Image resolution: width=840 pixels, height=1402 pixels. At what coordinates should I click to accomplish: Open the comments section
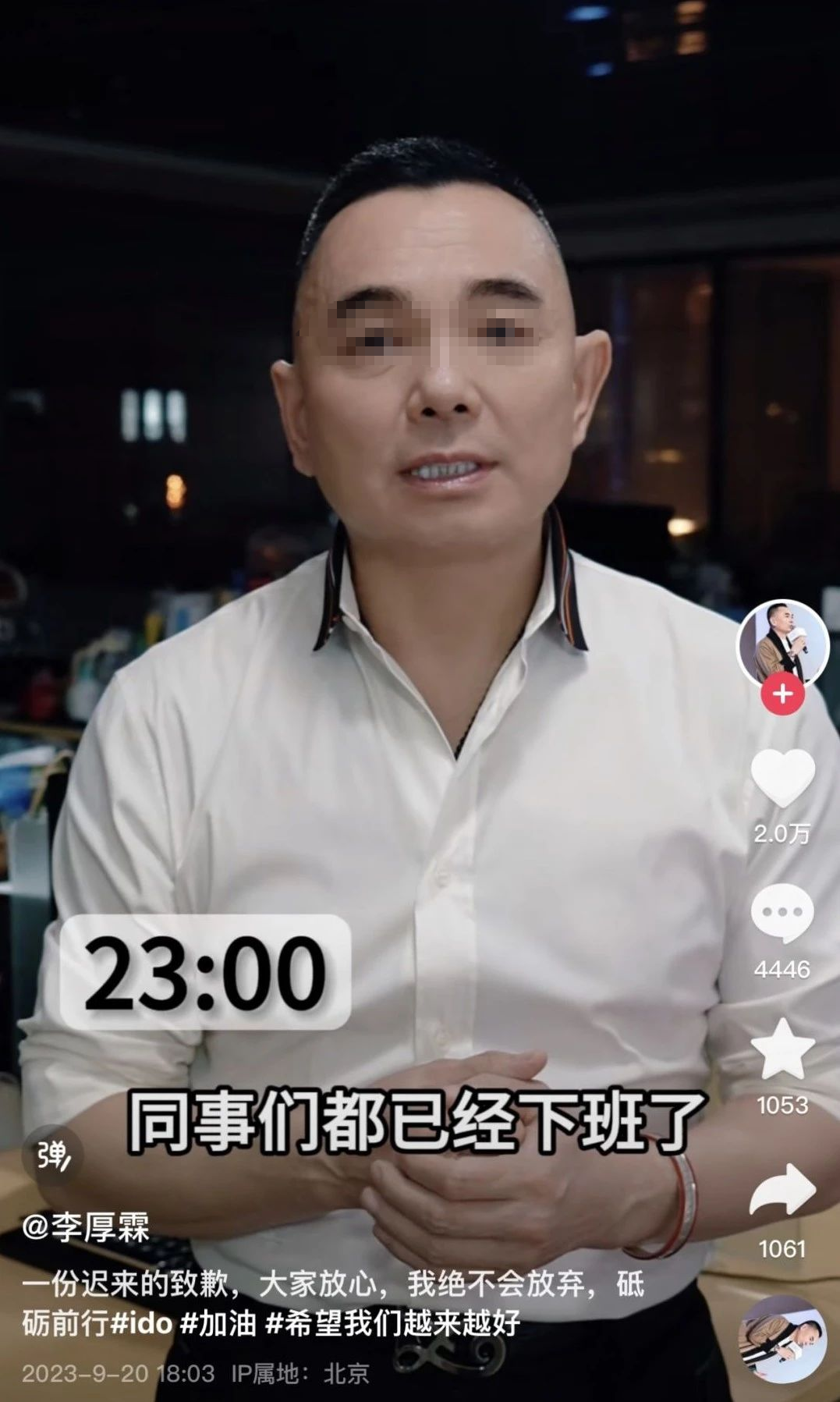pos(782,914)
